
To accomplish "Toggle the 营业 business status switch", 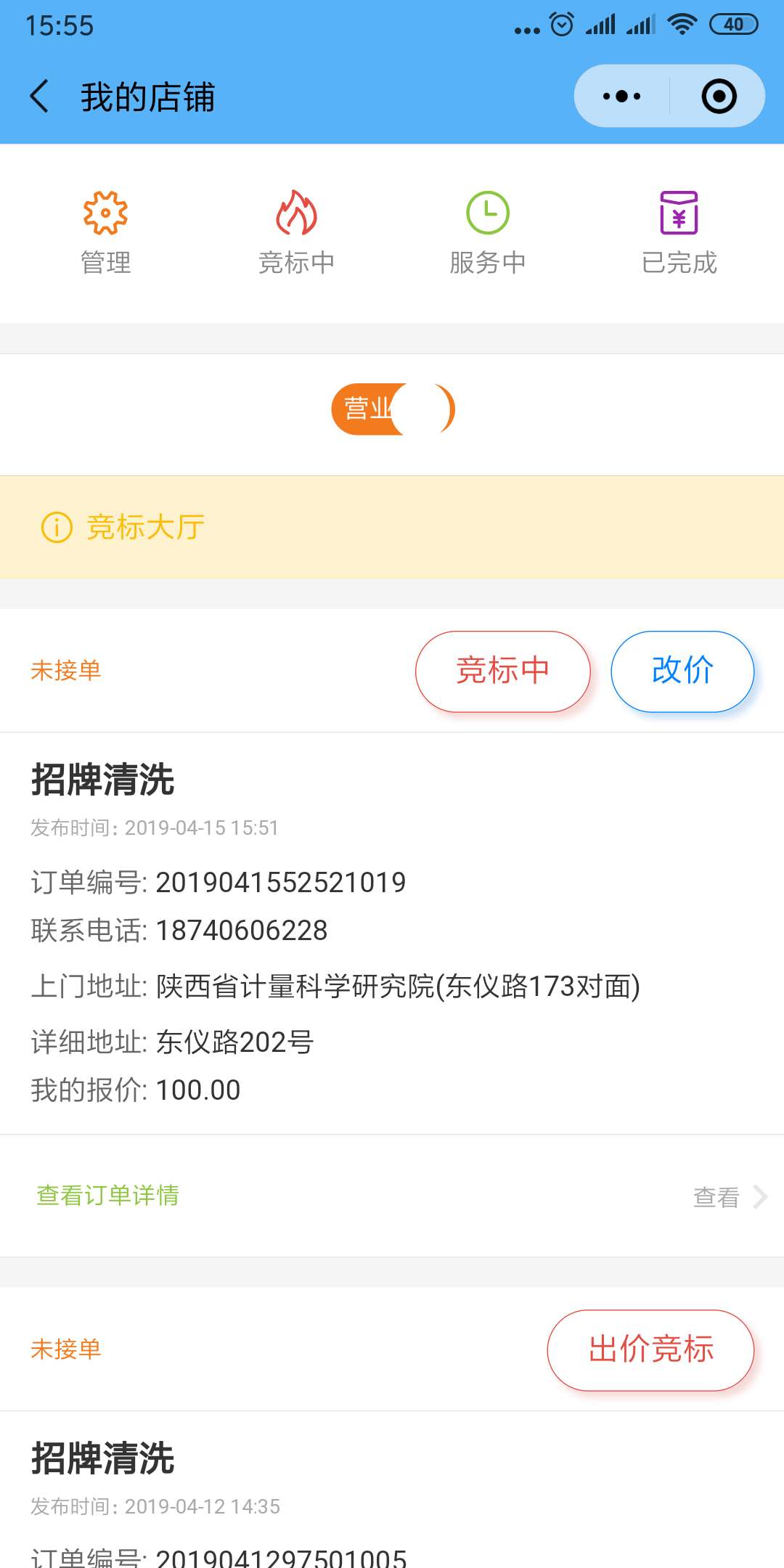I will pyautogui.click(x=393, y=409).
